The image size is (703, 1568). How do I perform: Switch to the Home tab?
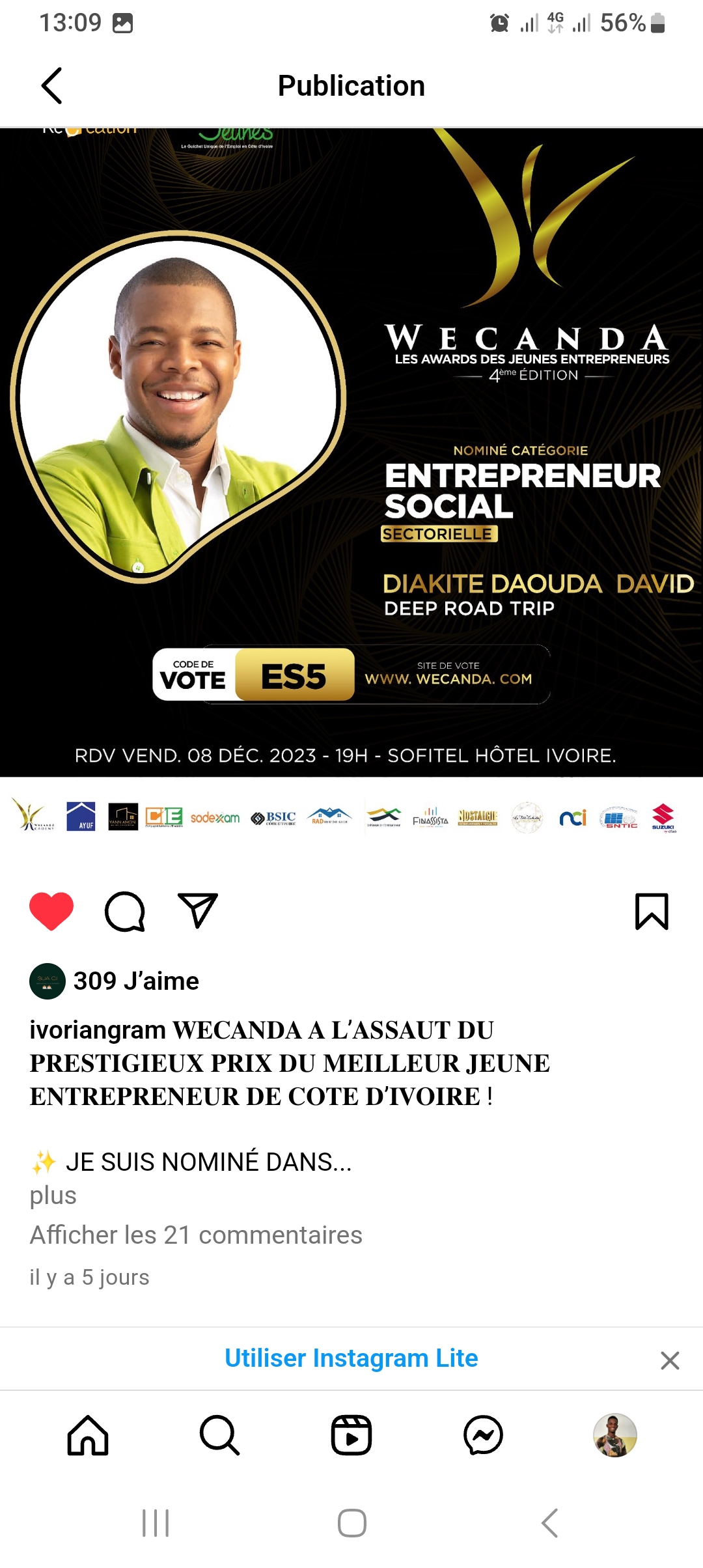tap(88, 1435)
